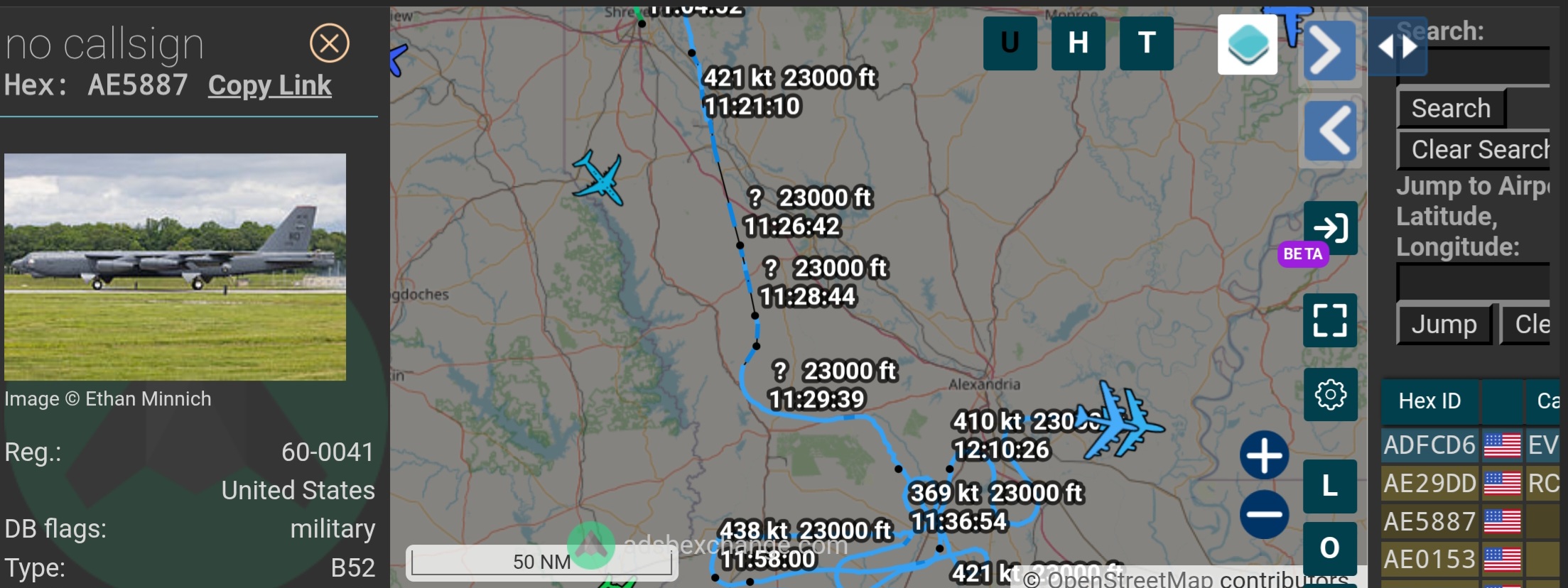
Task: Tap the L map button
Action: point(1330,486)
